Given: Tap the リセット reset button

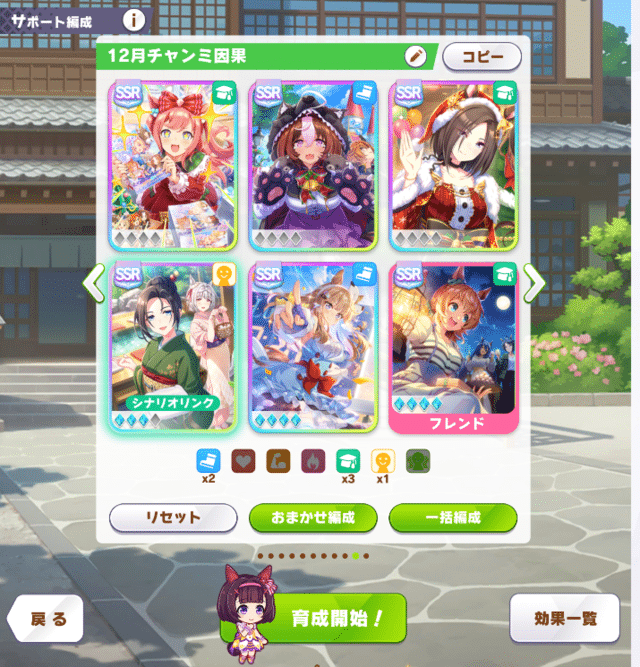Looking at the screenshot, I should [x=173, y=518].
